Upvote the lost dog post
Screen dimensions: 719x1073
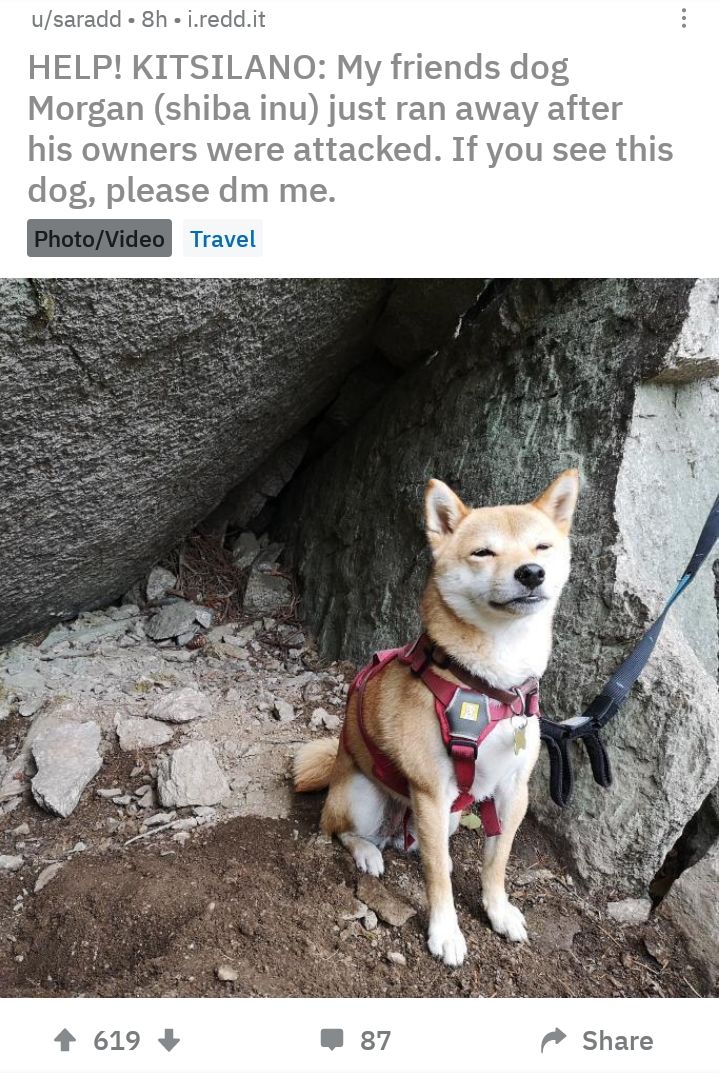tap(65, 1040)
